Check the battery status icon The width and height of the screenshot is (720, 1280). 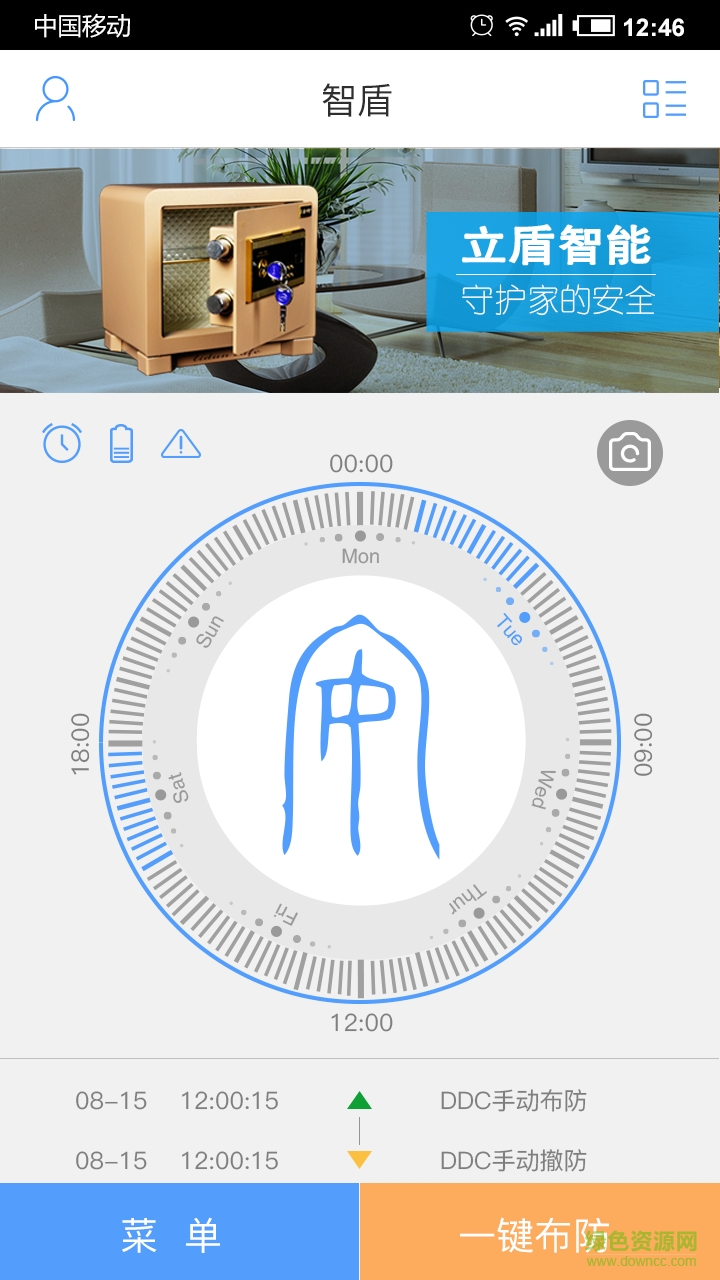[120, 444]
